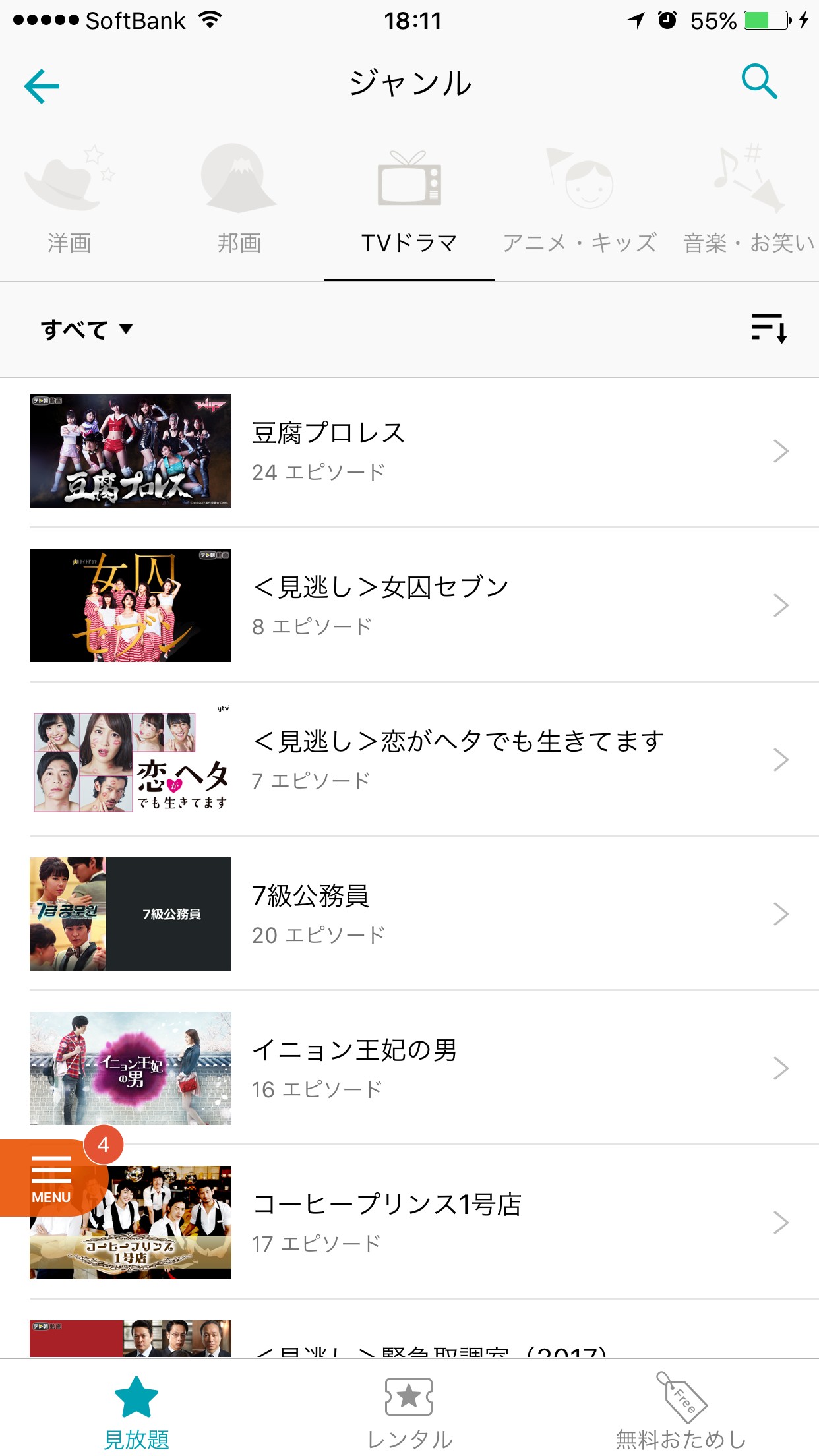819x1456 pixels.
Task: Go back using the arrow icon
Action: [x=42, y=86]
